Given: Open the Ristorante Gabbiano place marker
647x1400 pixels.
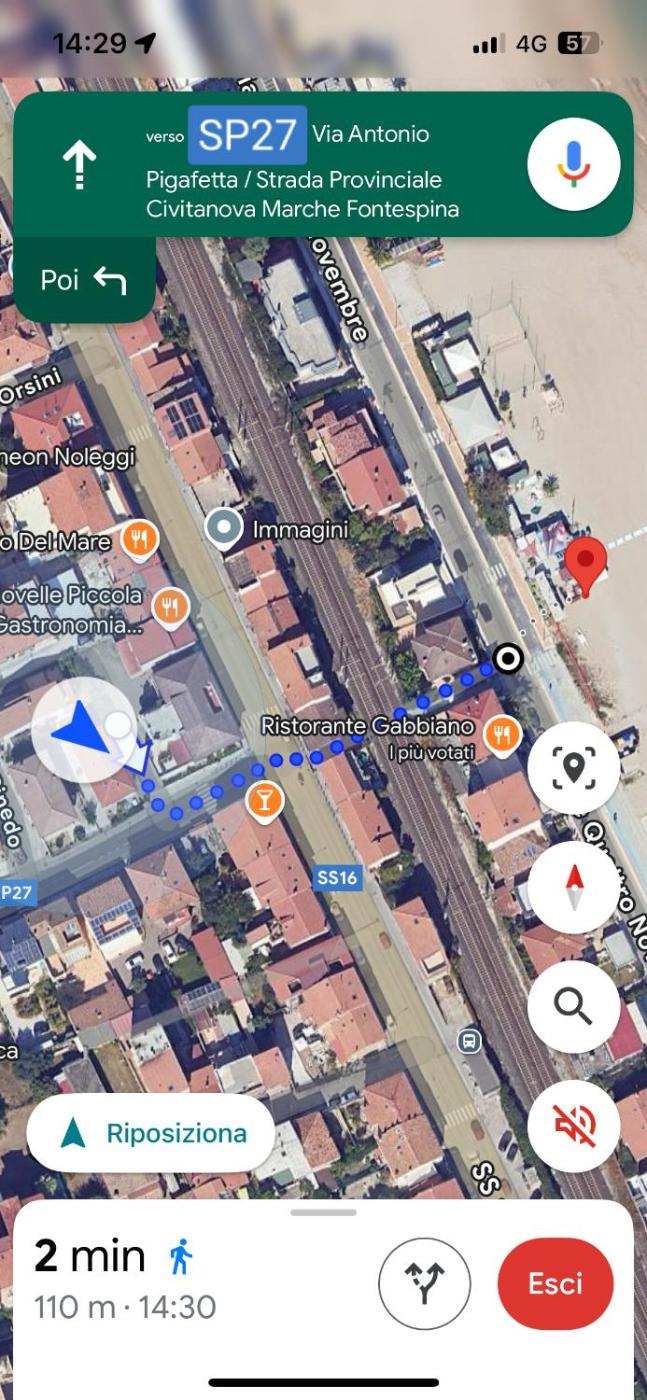Looking at the screenshot, I should [x=502, y=735].
